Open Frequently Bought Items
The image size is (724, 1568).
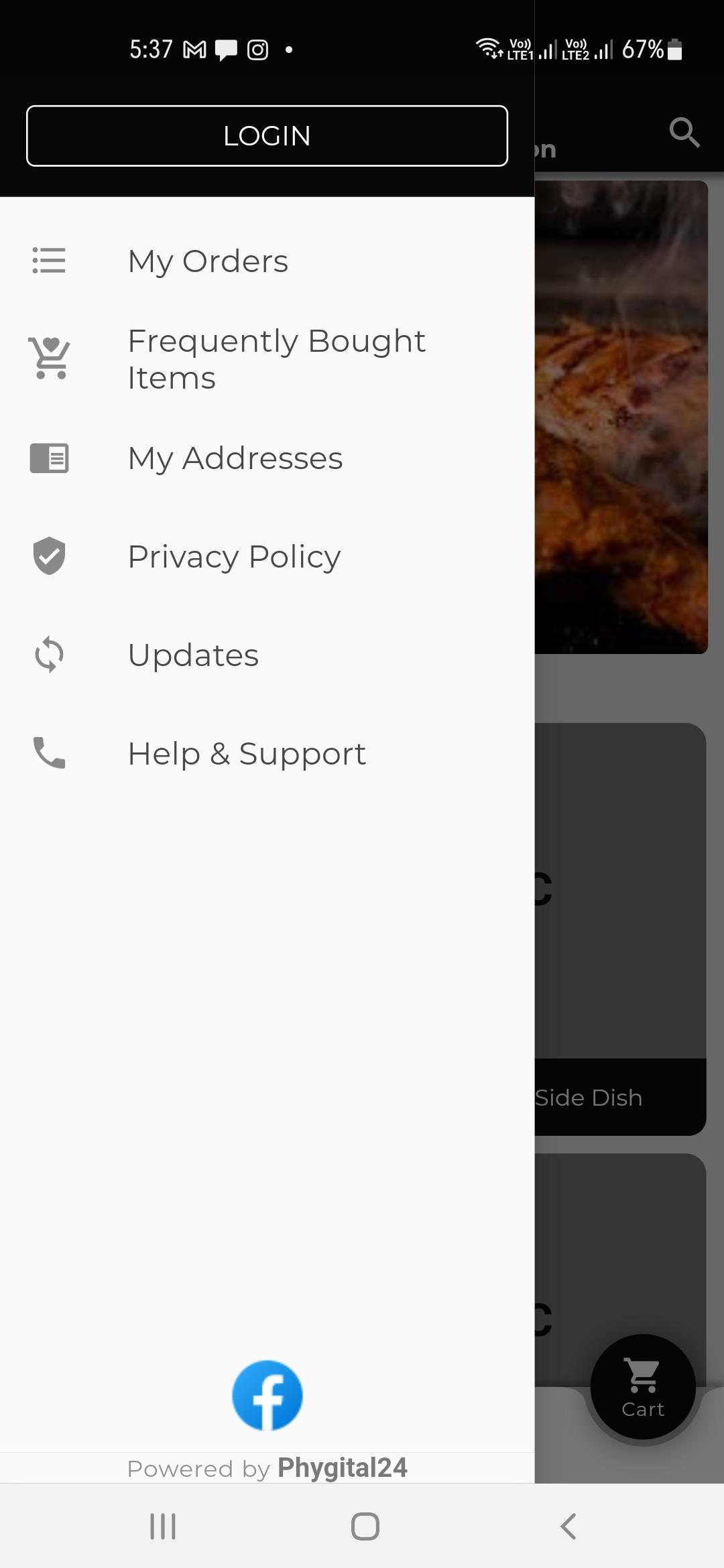(x=276, y=359)
